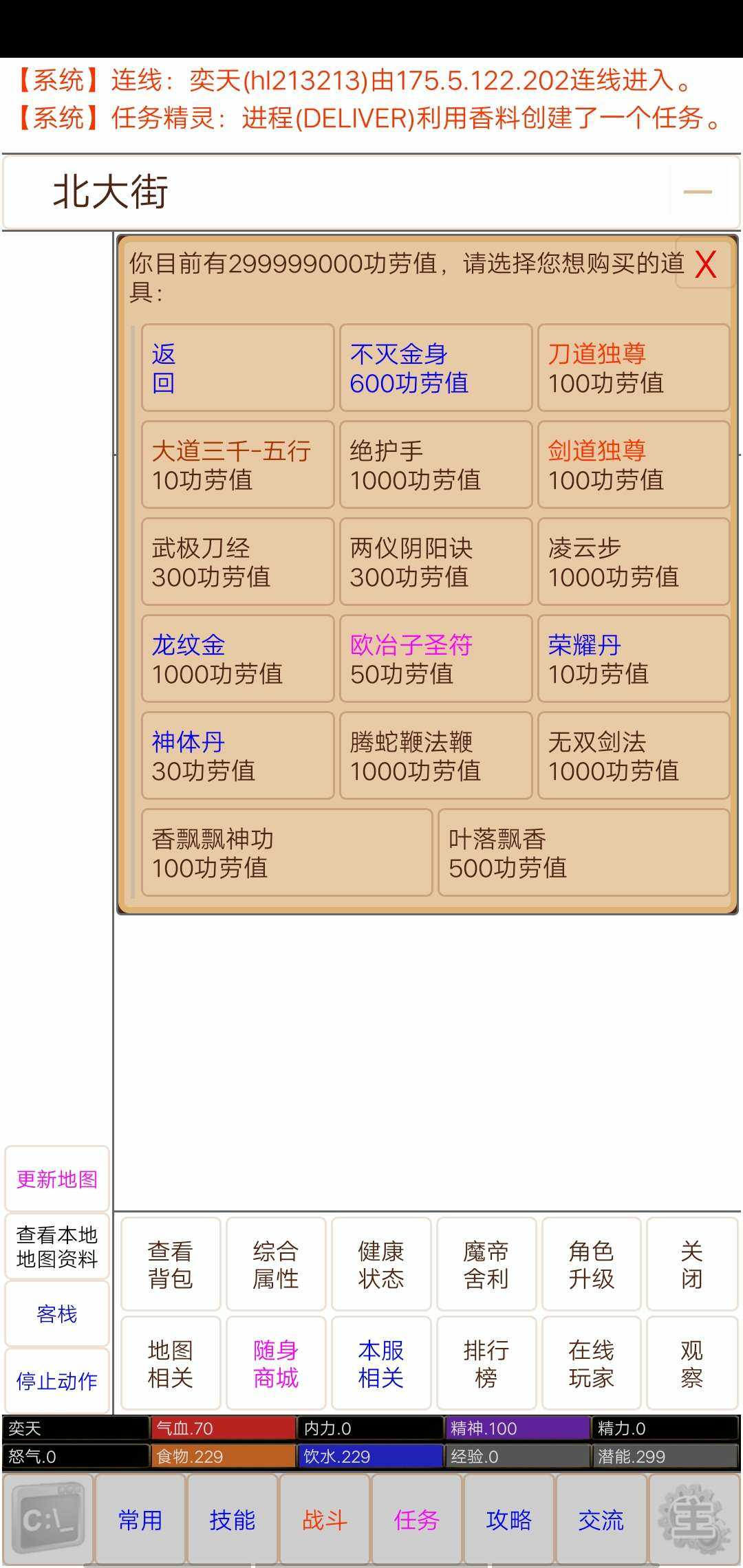Close the shop dialog with the X

(705, 265)
